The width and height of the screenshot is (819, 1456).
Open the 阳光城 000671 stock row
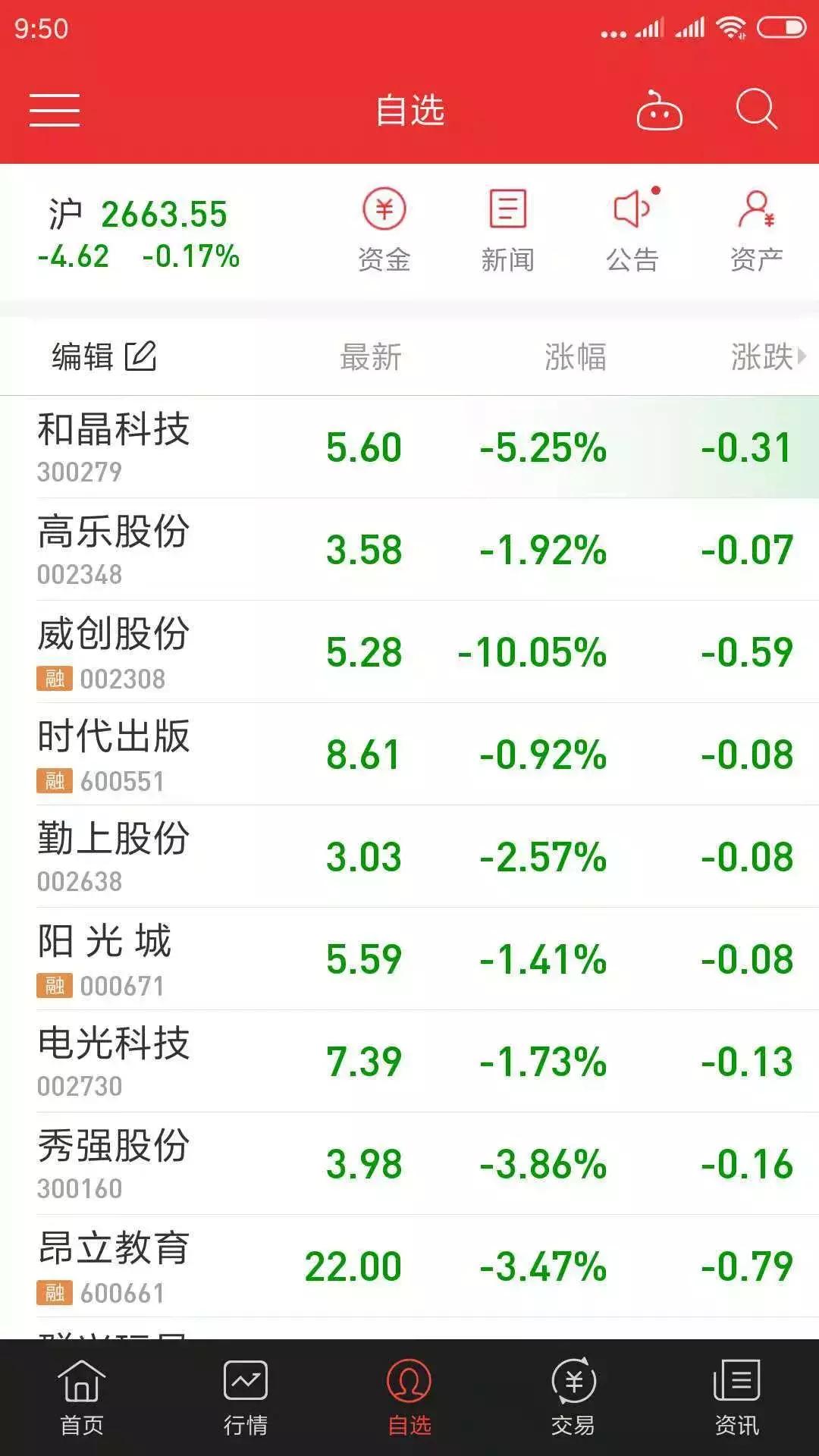[x=409, y=959]
